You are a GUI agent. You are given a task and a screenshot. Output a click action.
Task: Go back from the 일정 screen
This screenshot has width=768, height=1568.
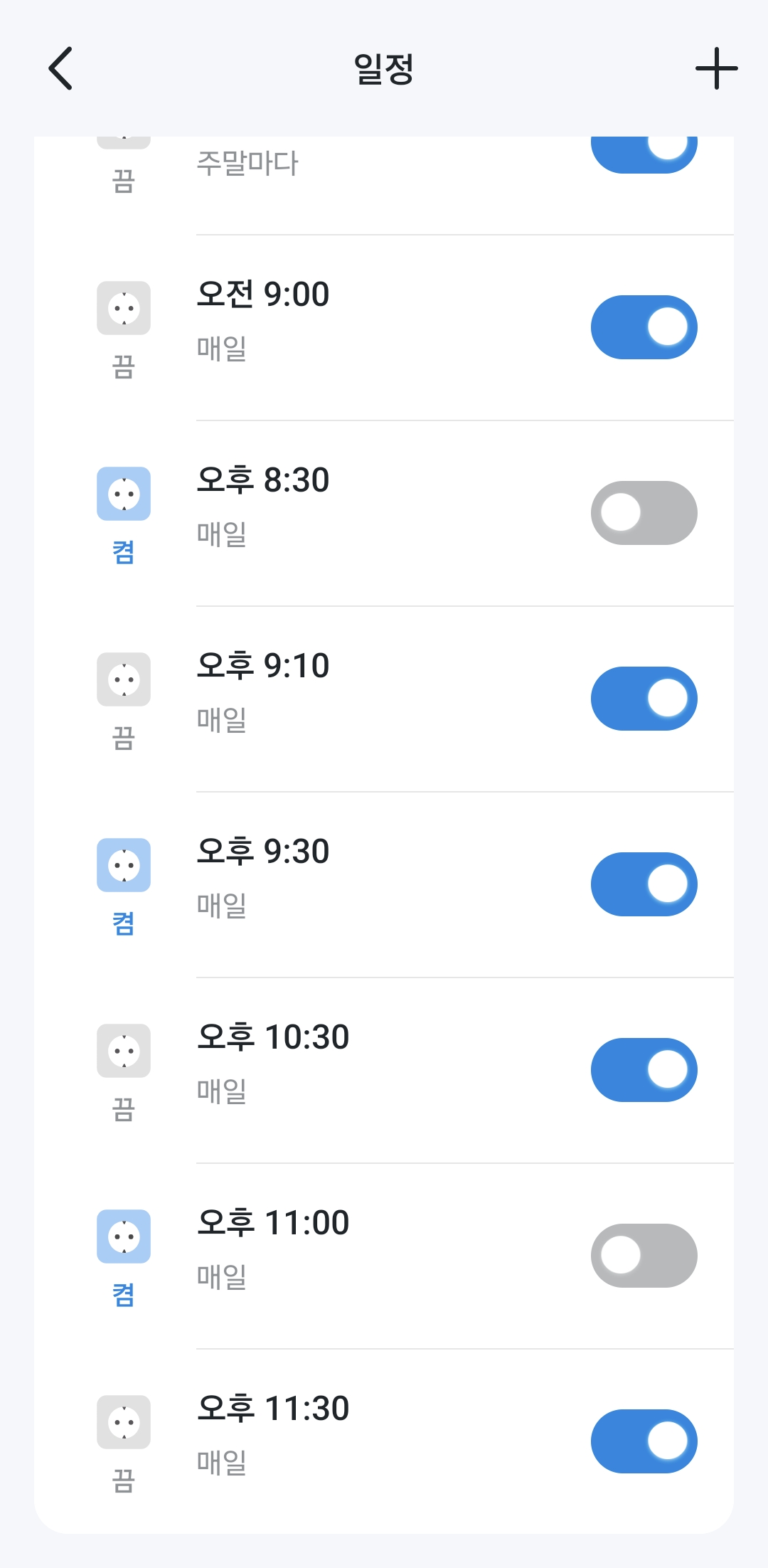[61, 69]
